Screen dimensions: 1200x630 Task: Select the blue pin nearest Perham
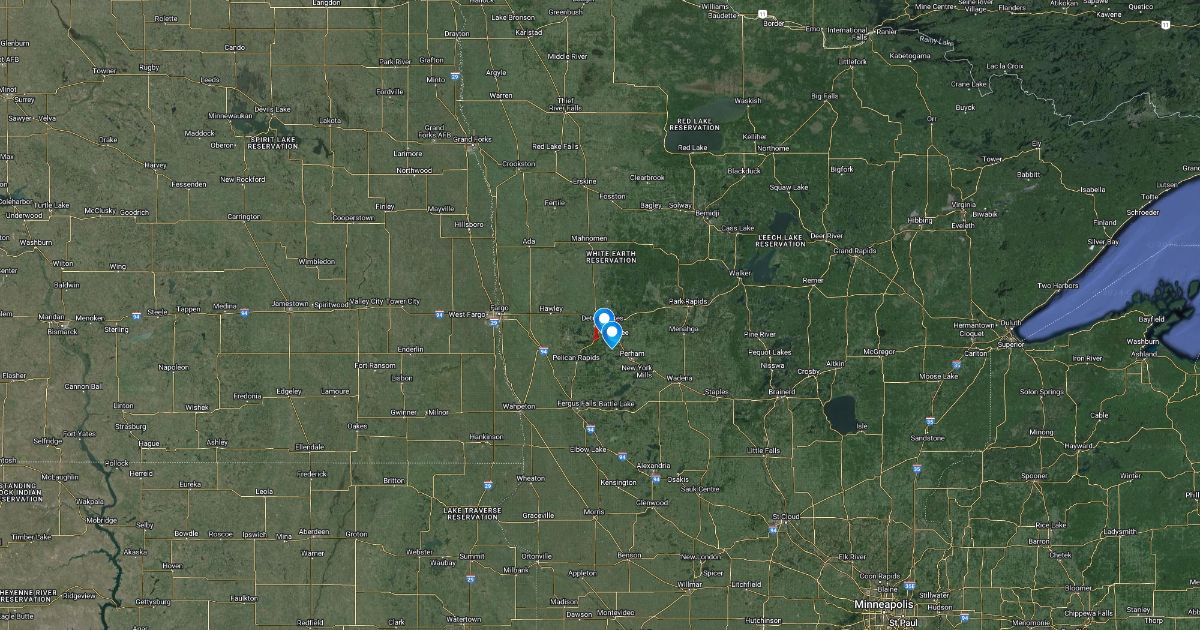(612, 333)
